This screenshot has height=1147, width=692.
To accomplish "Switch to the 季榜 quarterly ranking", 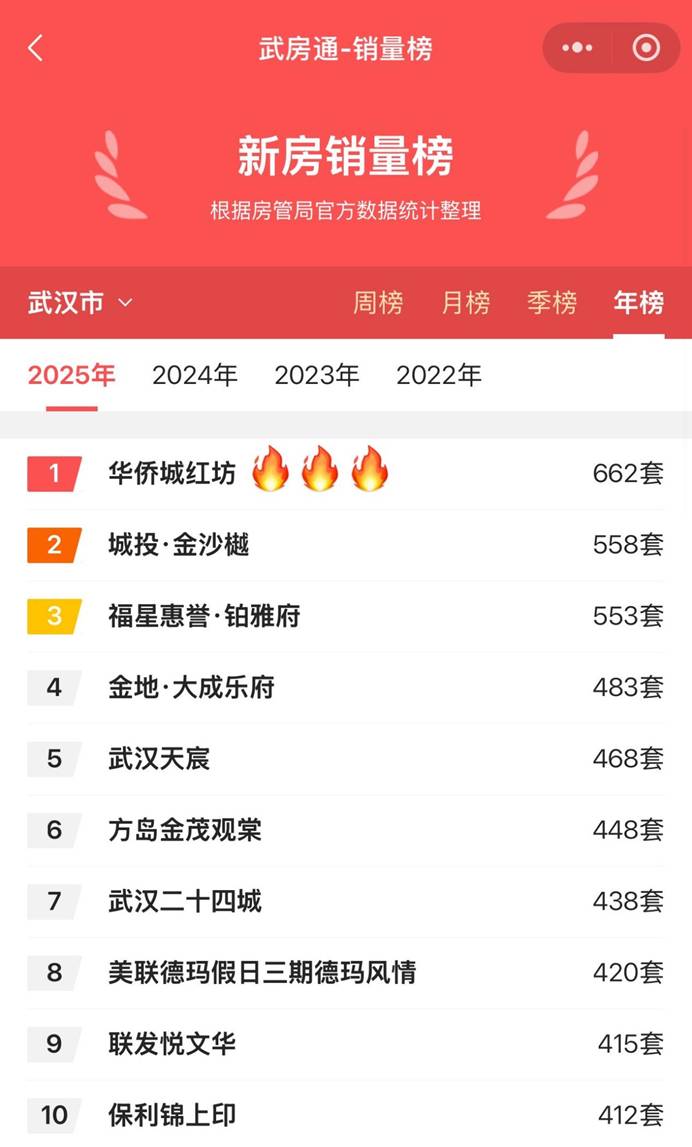I will (x=552, y=303).
